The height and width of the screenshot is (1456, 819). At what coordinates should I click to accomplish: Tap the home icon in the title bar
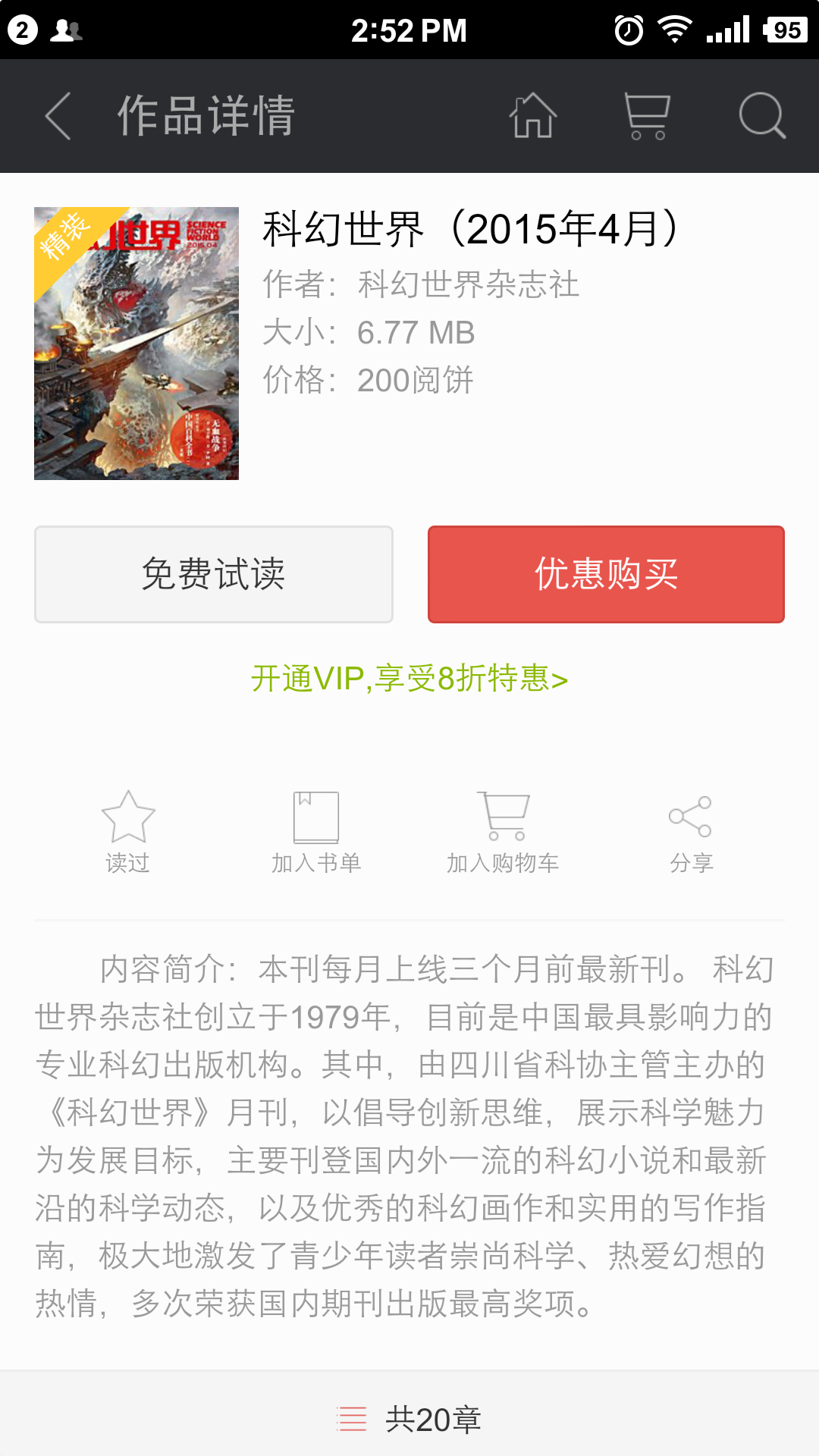pos(535,115)
